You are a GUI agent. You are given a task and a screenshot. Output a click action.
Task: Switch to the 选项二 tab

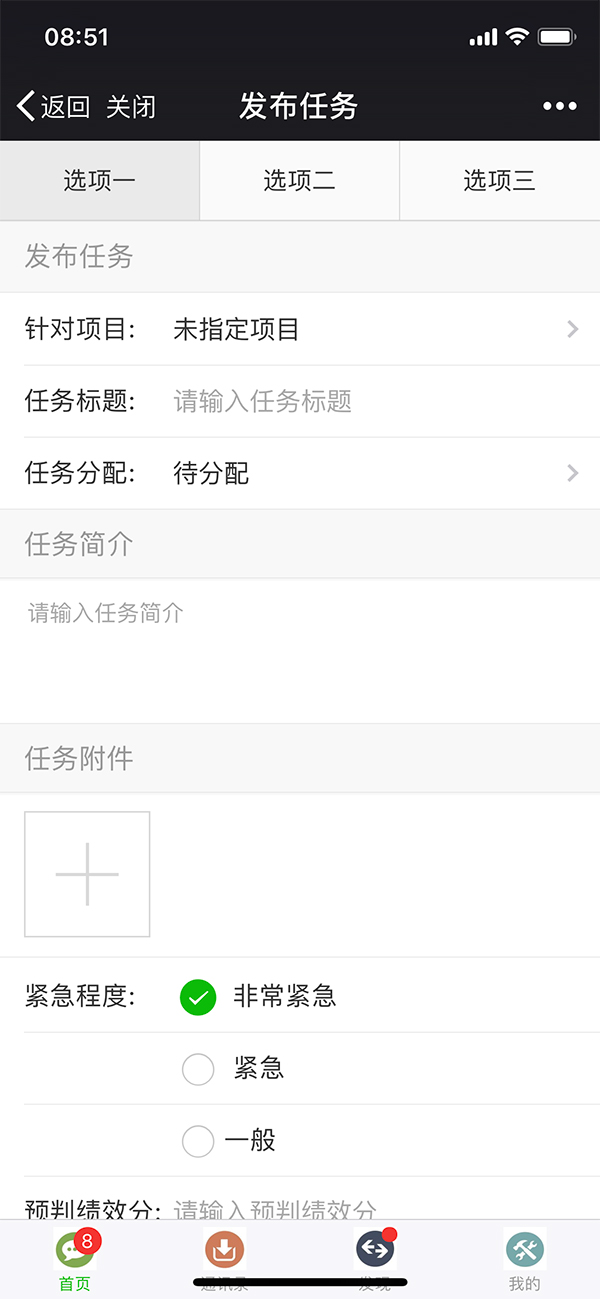click(x=300, y=181)
